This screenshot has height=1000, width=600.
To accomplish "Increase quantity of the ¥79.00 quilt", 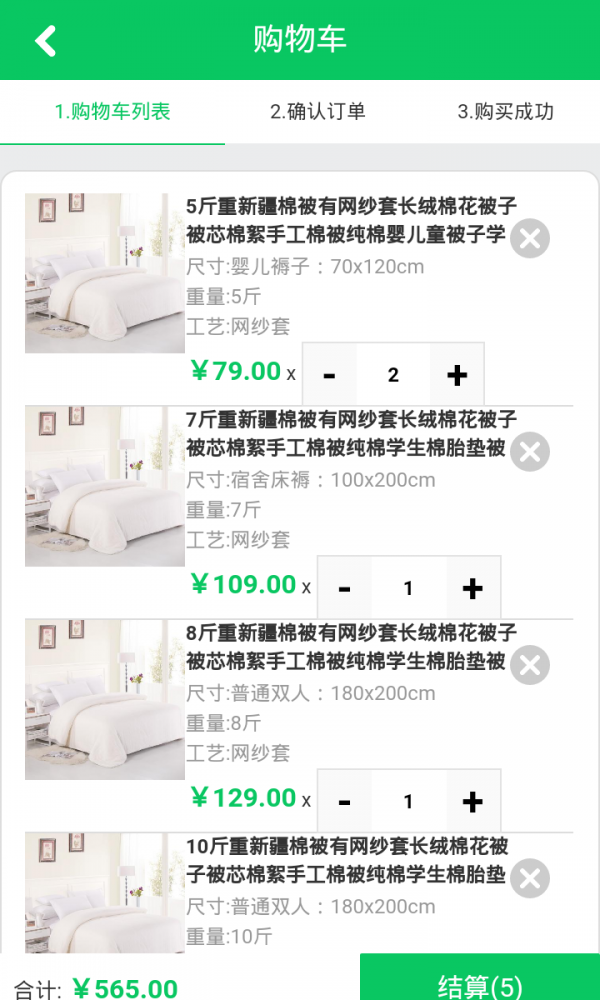I will pos(457,375).
